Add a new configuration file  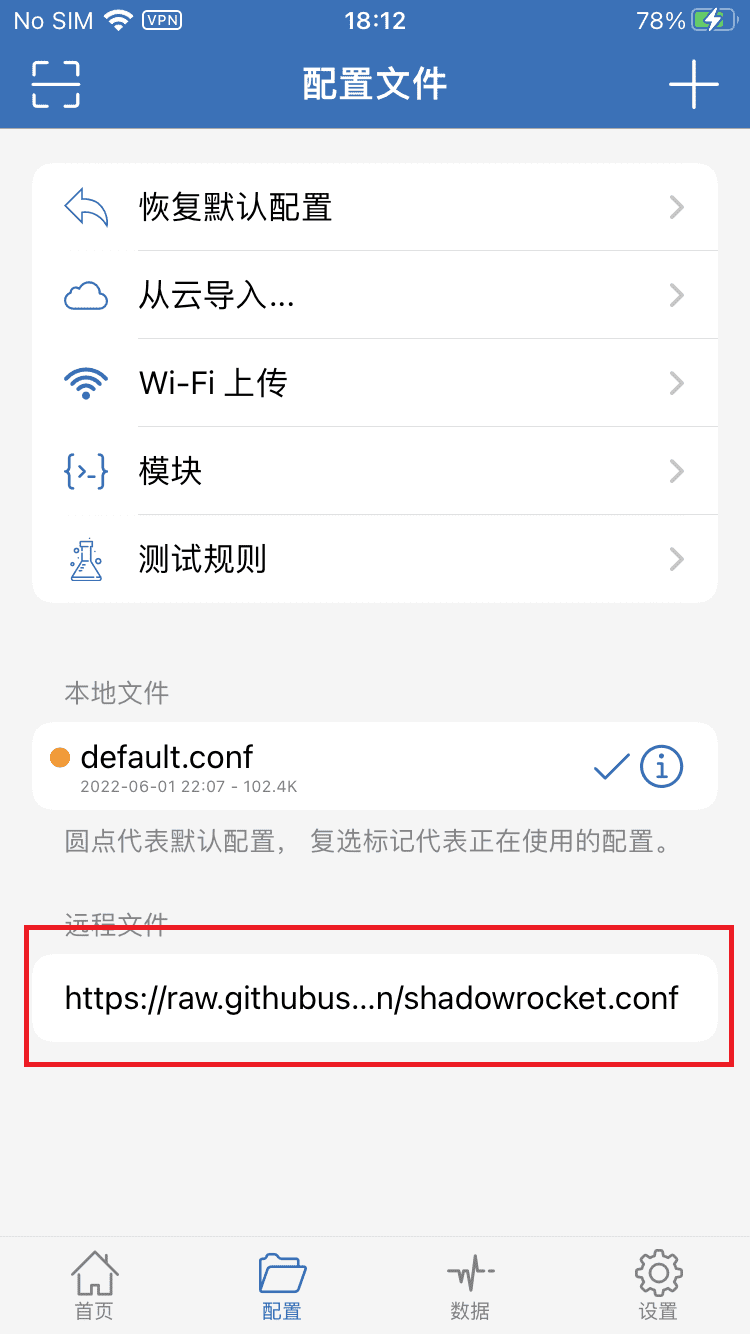click(x=693, y=84)
